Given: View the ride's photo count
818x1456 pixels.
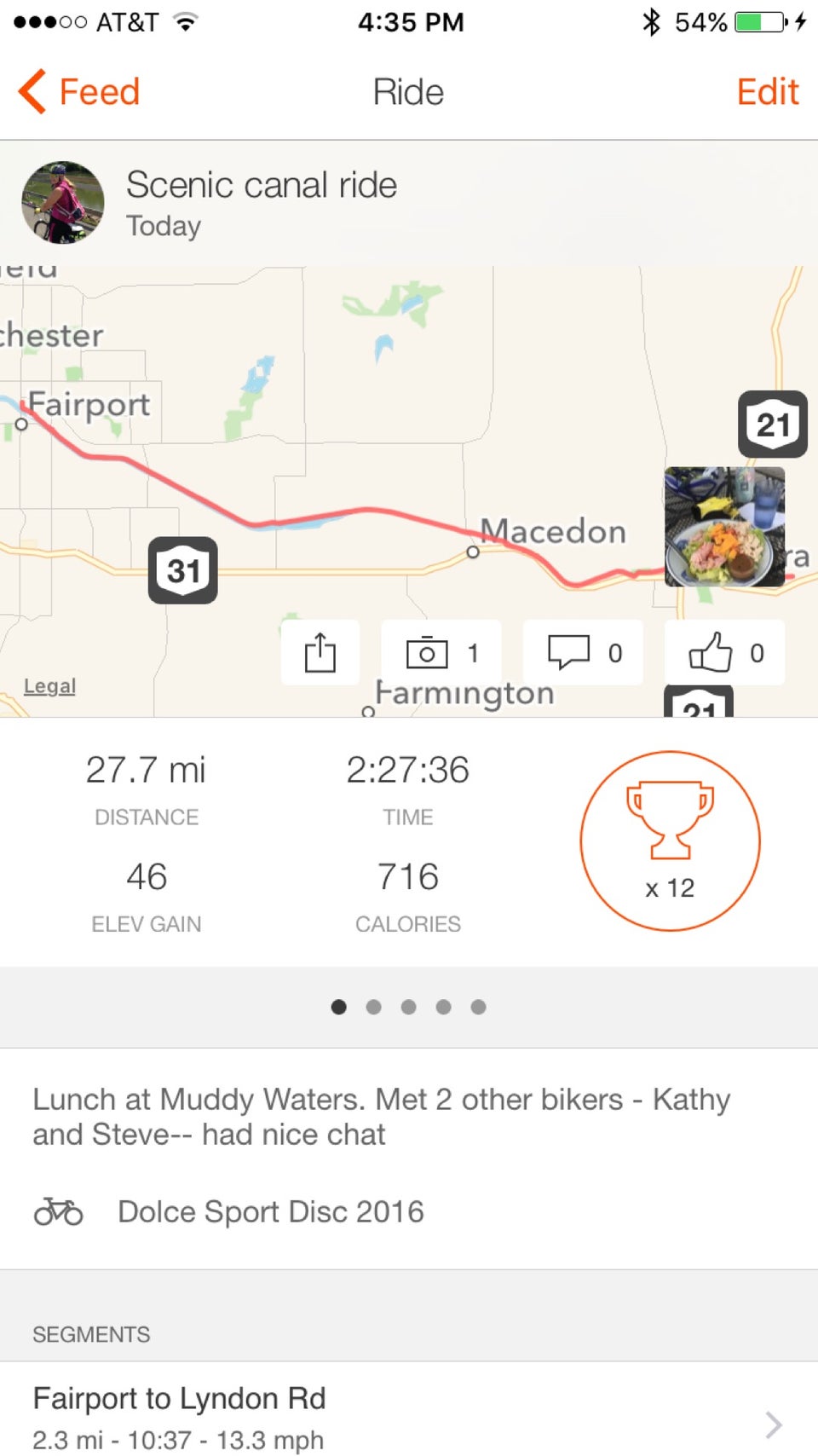Looking at the screenshot, I should [441, 653].
